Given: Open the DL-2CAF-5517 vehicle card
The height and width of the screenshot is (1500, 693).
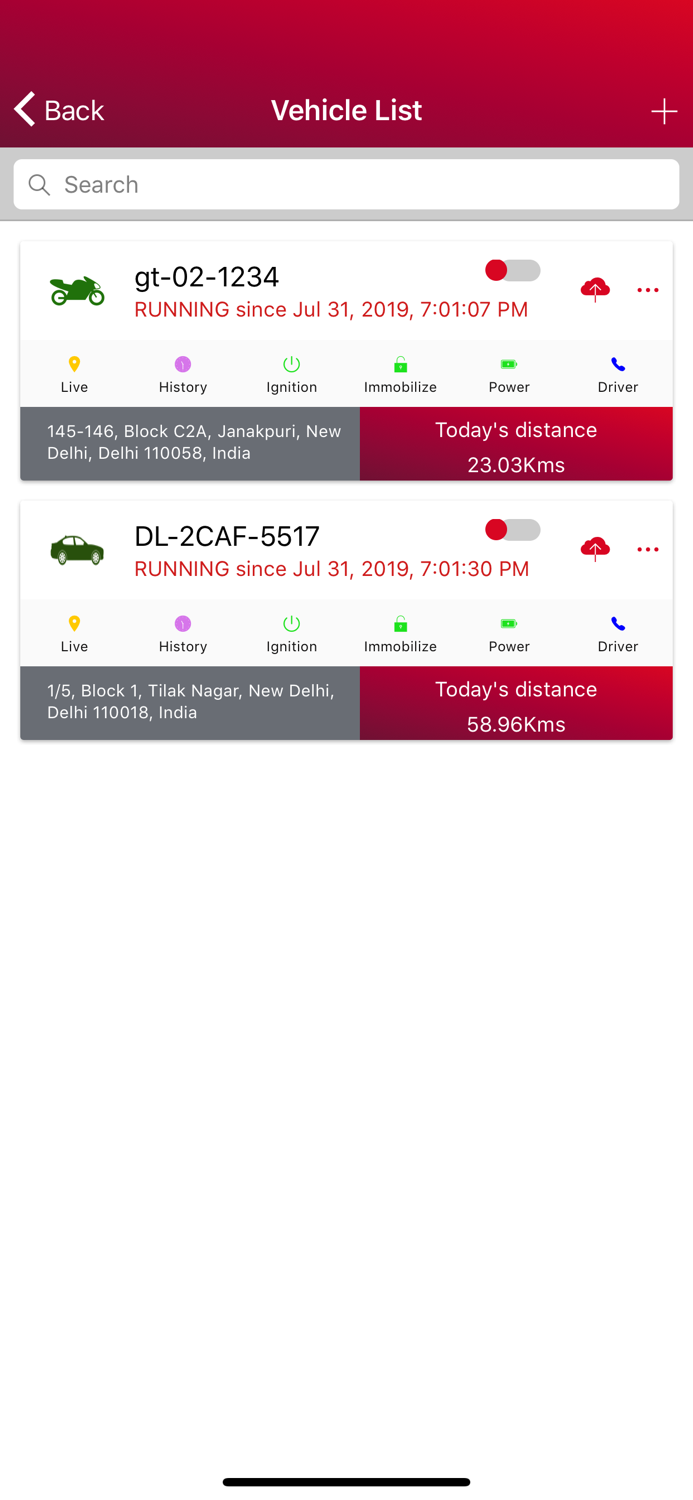Looking at the screenshot, I should [x=346, y=620].
